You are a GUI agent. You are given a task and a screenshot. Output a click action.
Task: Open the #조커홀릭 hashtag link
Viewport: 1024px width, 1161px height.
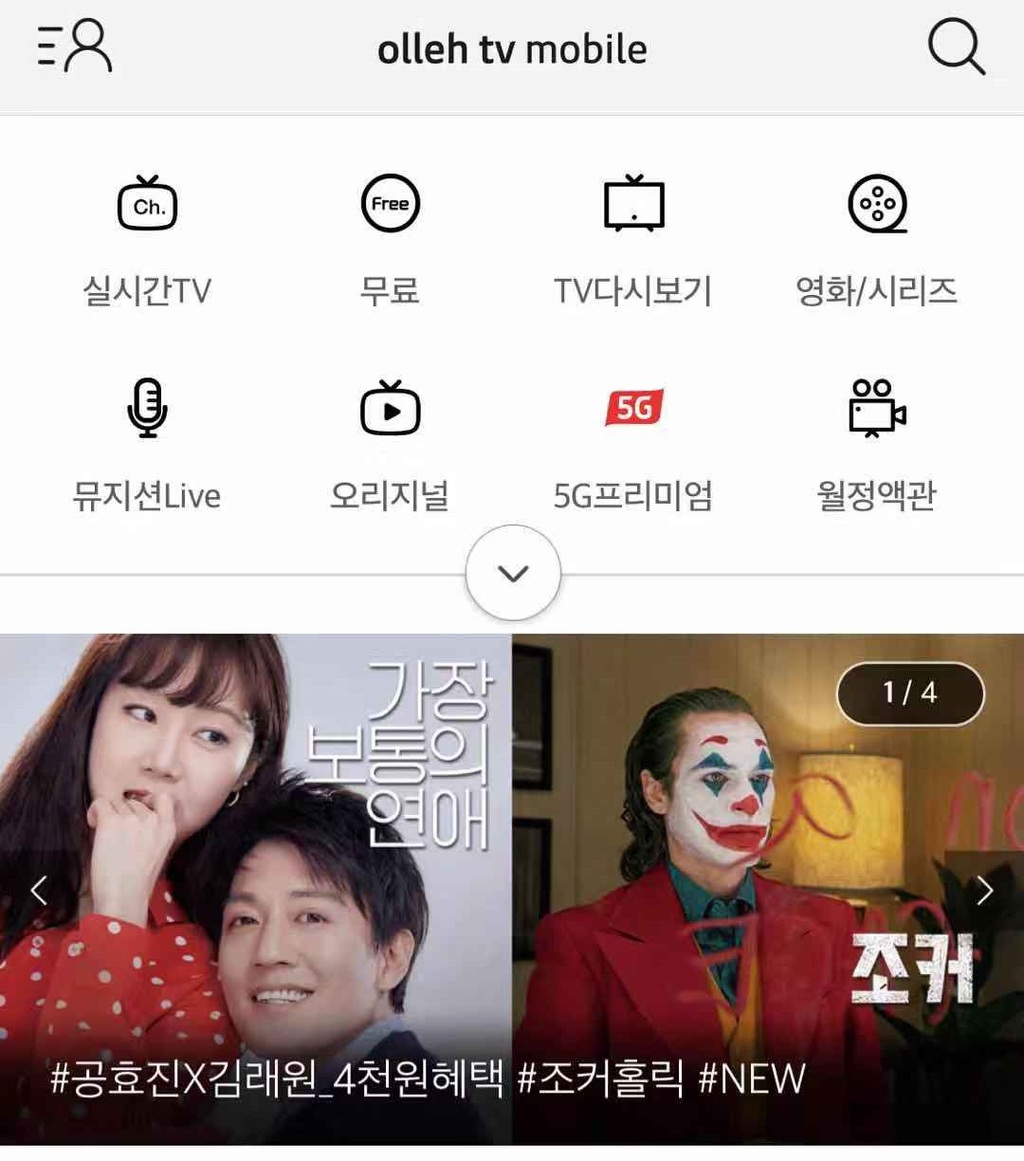[x=599, y=1077]
